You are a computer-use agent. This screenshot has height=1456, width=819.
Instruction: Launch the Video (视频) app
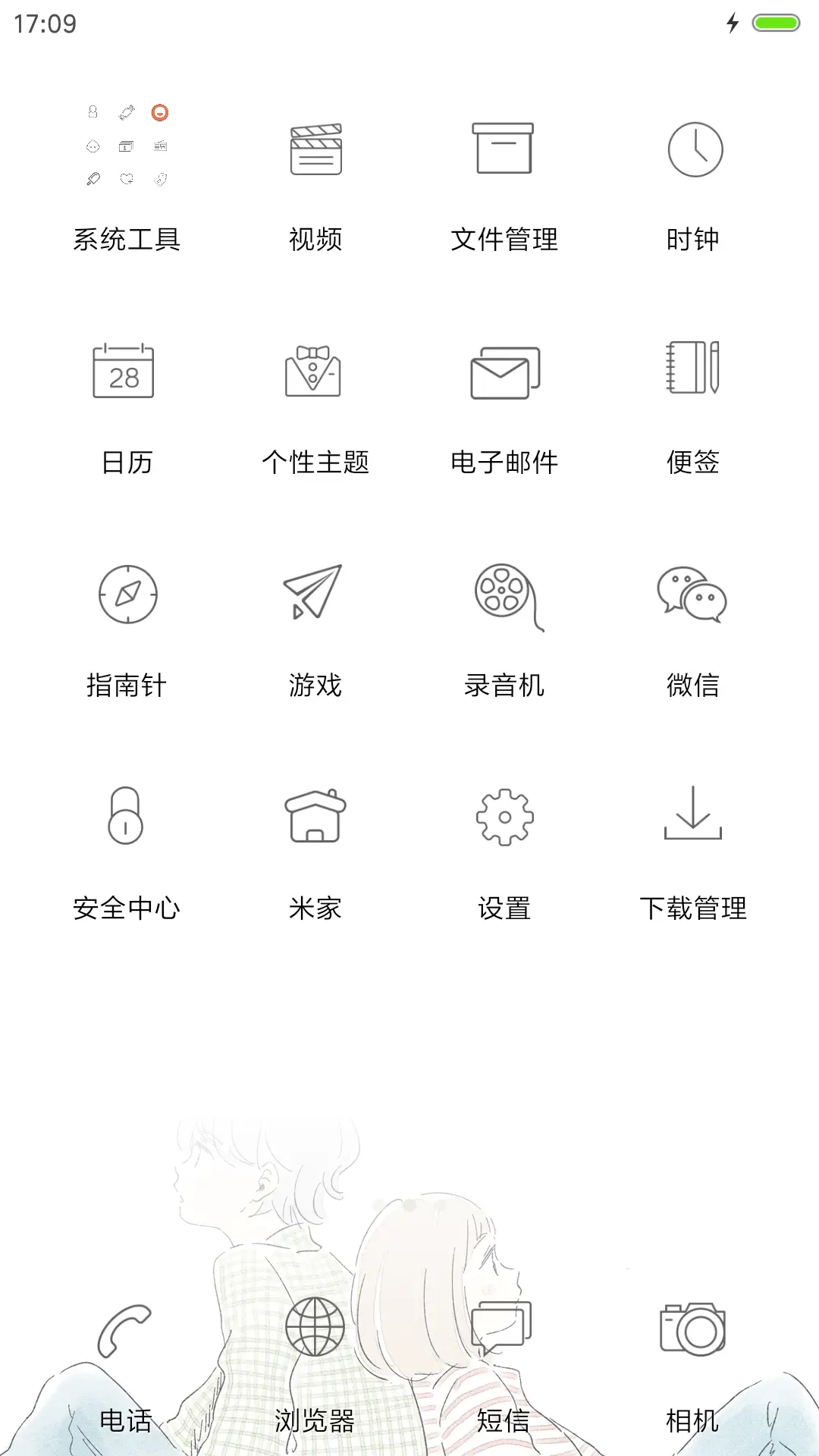(314, 150)
